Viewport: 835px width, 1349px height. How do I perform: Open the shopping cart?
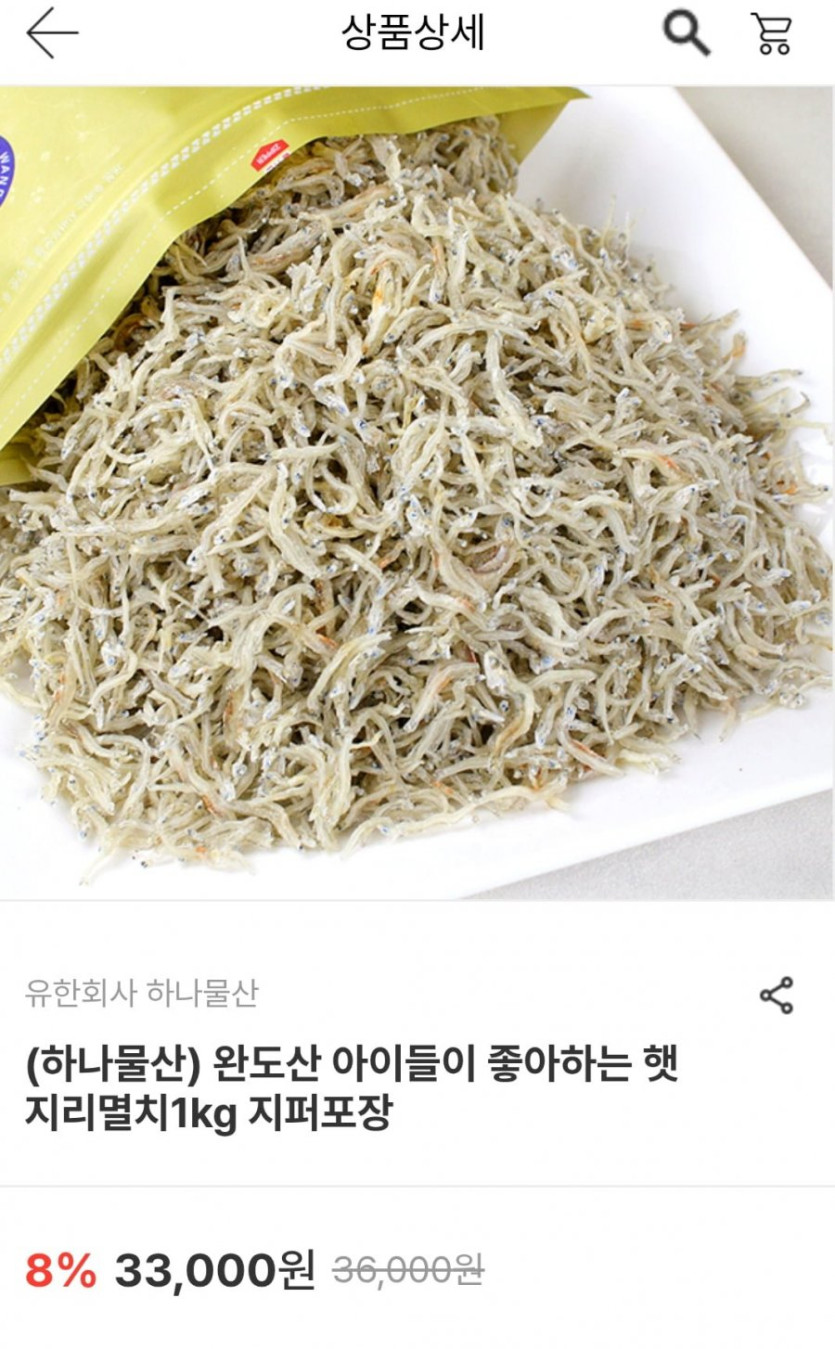coord(771,34)
